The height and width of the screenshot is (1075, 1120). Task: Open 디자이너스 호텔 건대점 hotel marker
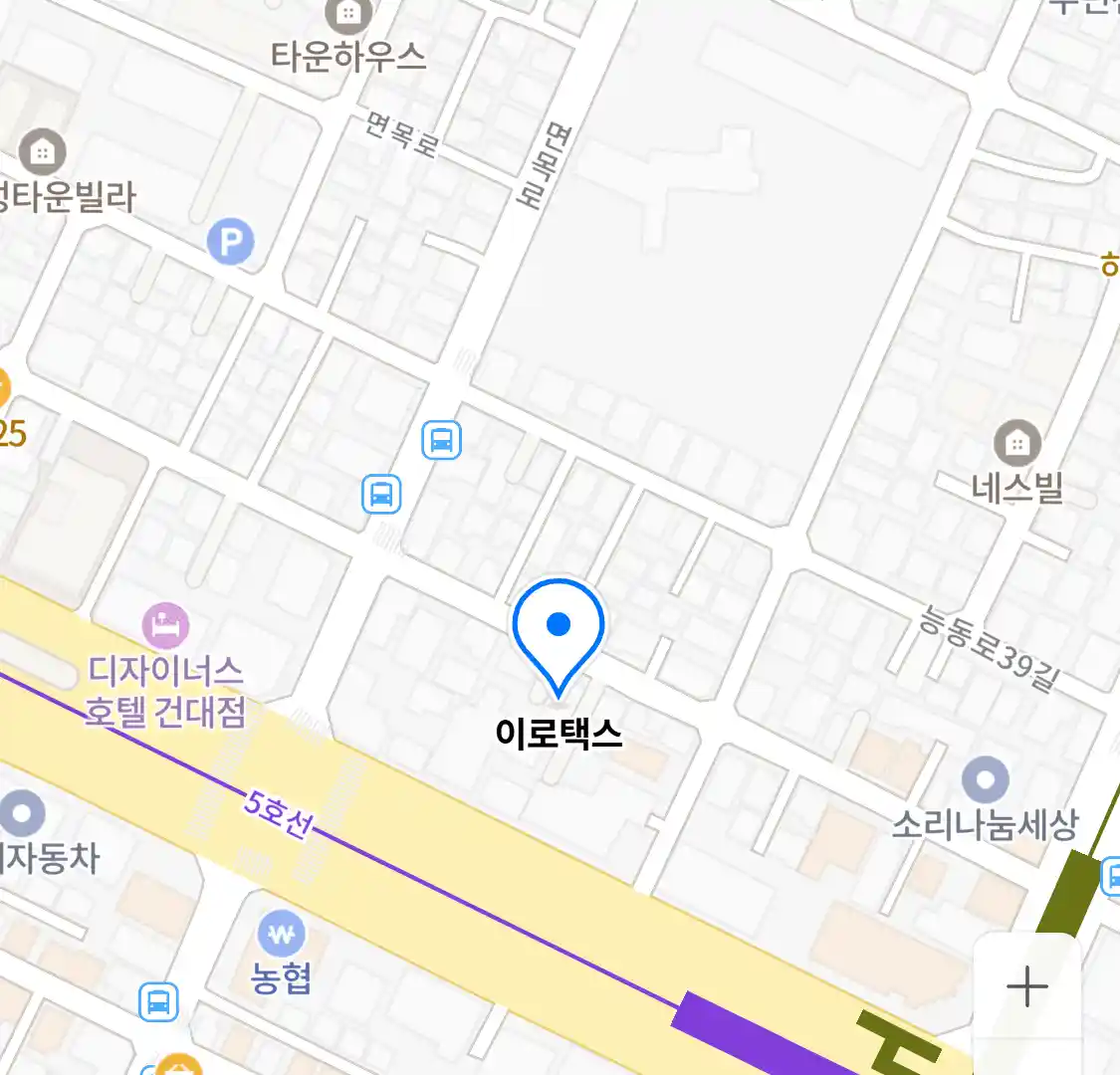(165, 626)
